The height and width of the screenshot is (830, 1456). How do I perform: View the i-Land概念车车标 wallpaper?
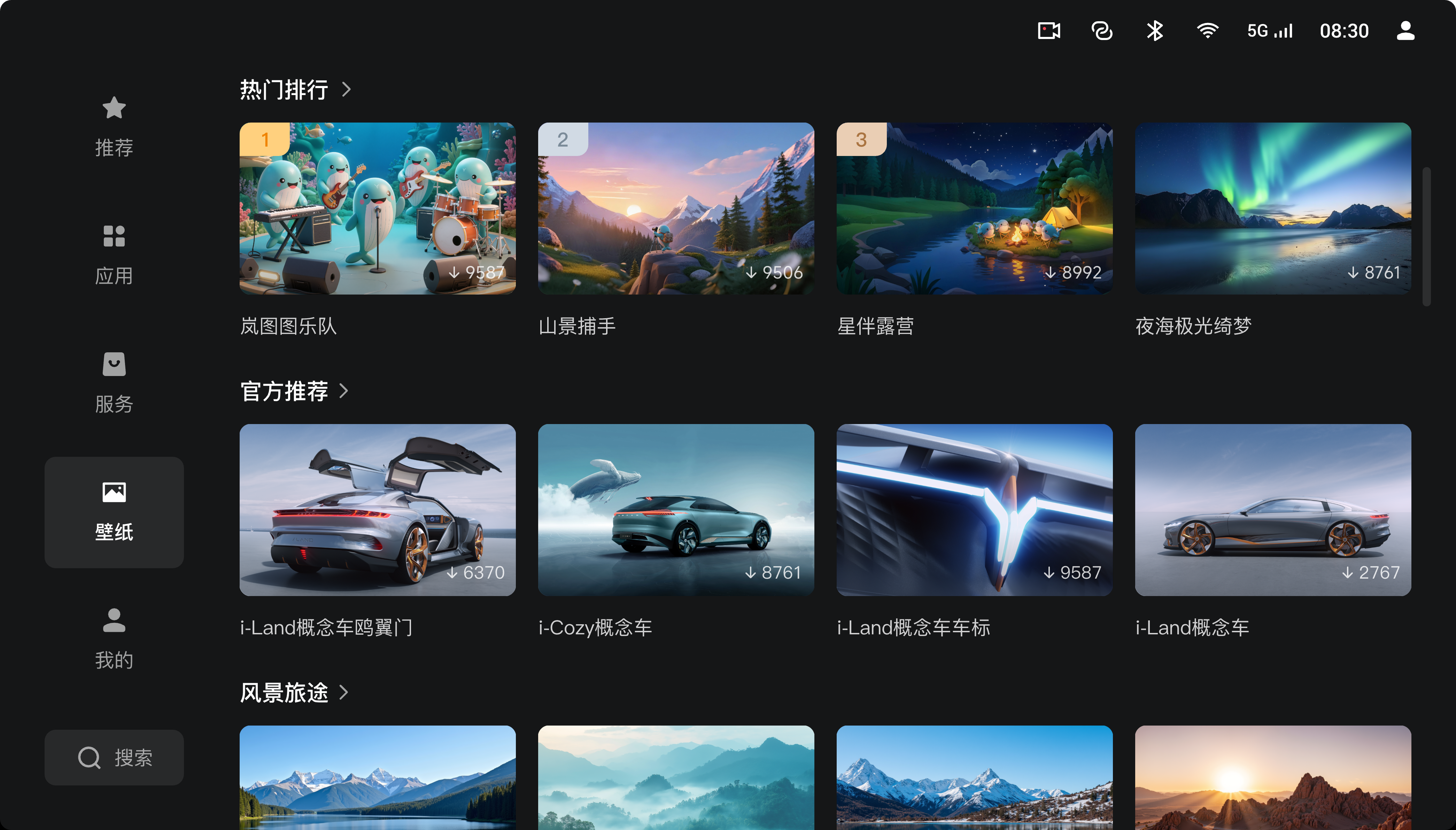click(974, 510)
